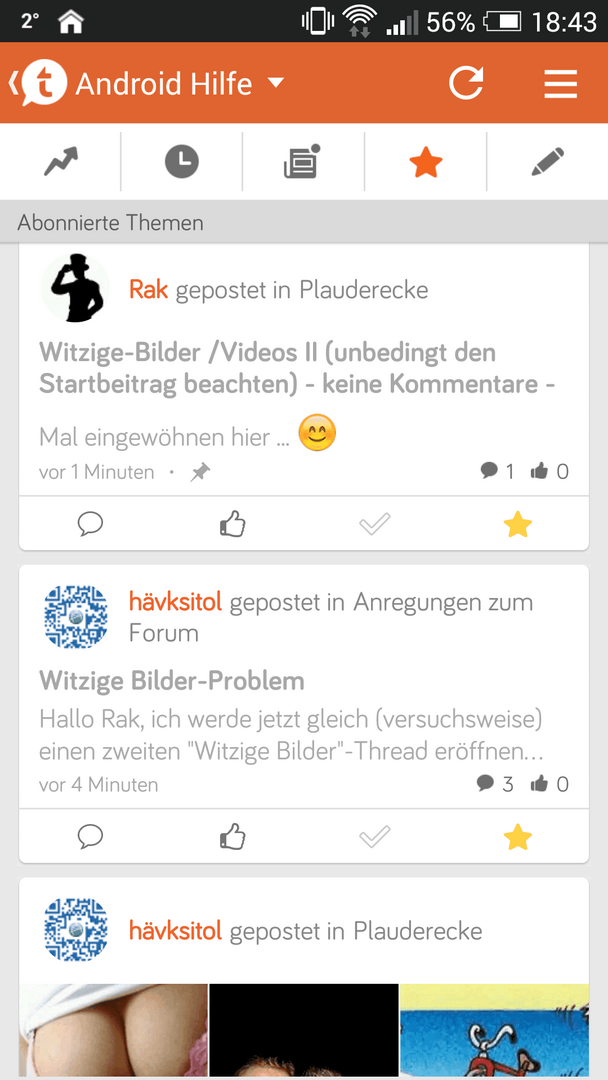The image size is (608, 1080).
Task: Tap the checkmark under Witzige Bilder-Problem
Action: coord(375,836)
